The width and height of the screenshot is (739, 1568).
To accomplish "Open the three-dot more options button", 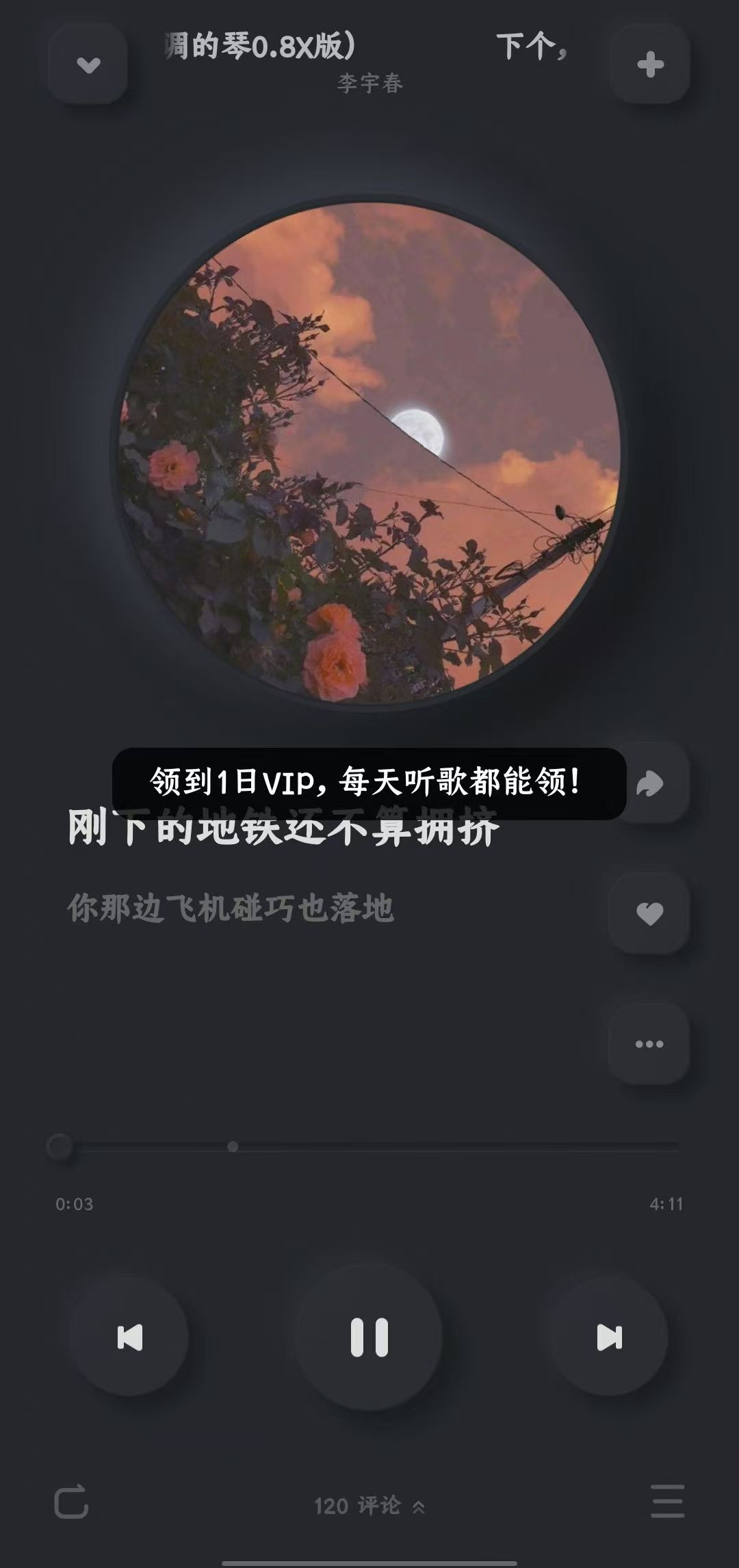I will [x=649, y=1044].
